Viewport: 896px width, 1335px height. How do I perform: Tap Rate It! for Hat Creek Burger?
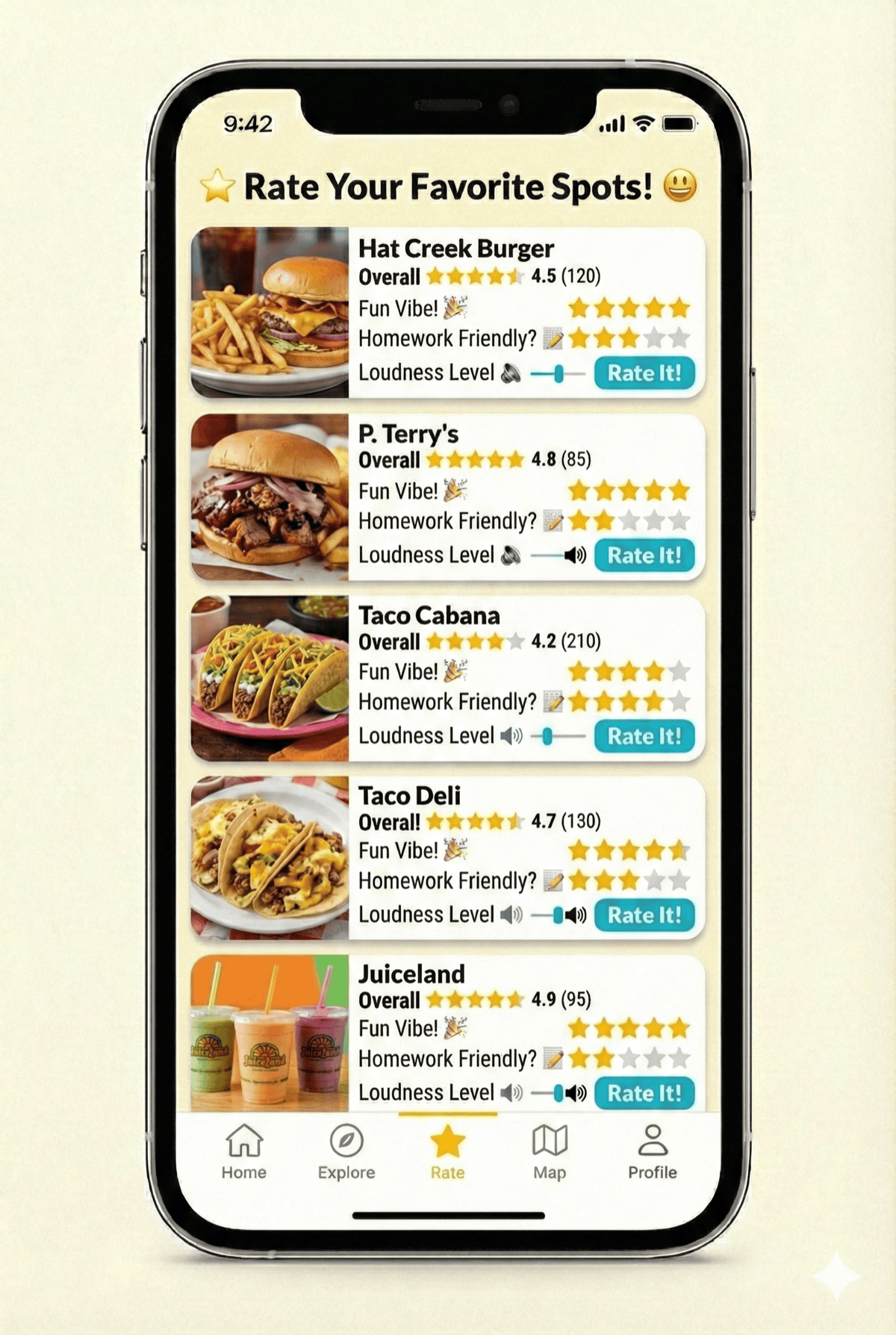[644, 373]
